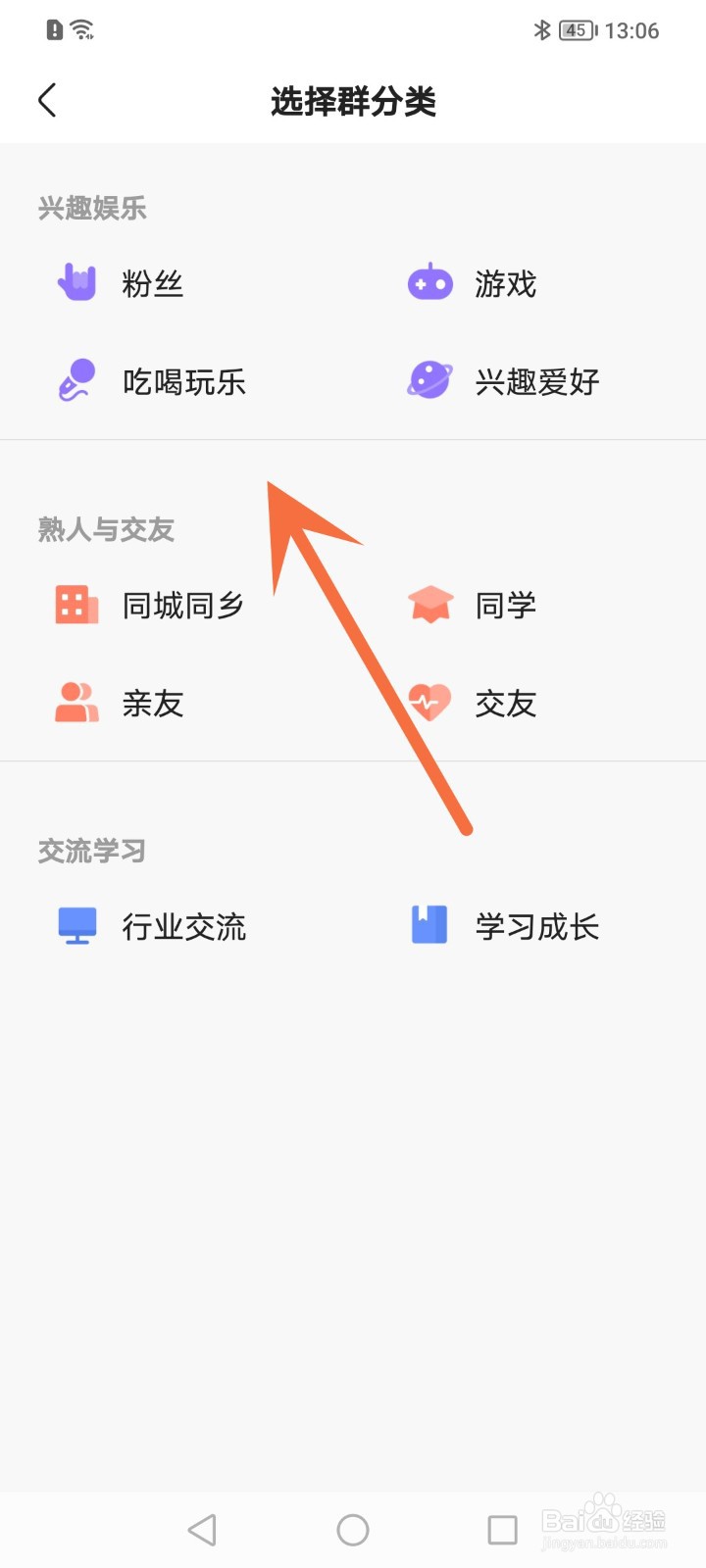Tap the Wi-Fi icon in the status bar
The height and width of the screenshot is (1568, 706).
point(83,29)
